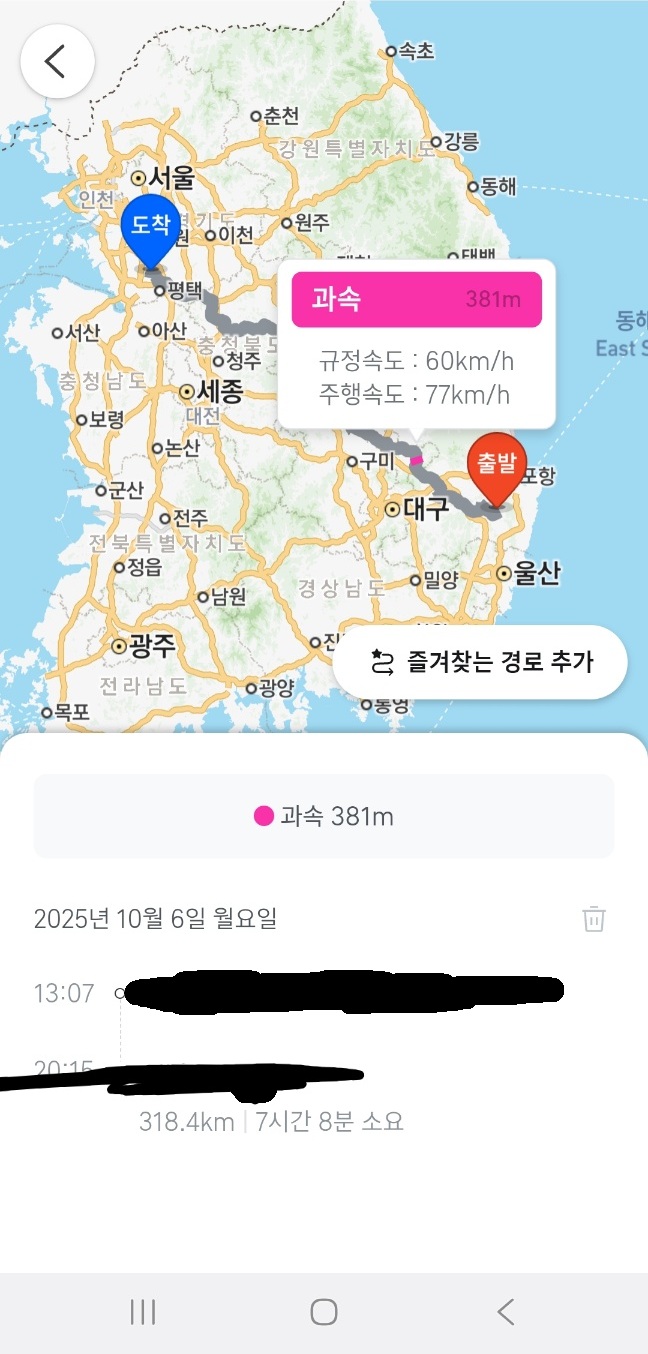Tap the 출발 departure pin on map
648x1354 pixels.
pos(497,466)
